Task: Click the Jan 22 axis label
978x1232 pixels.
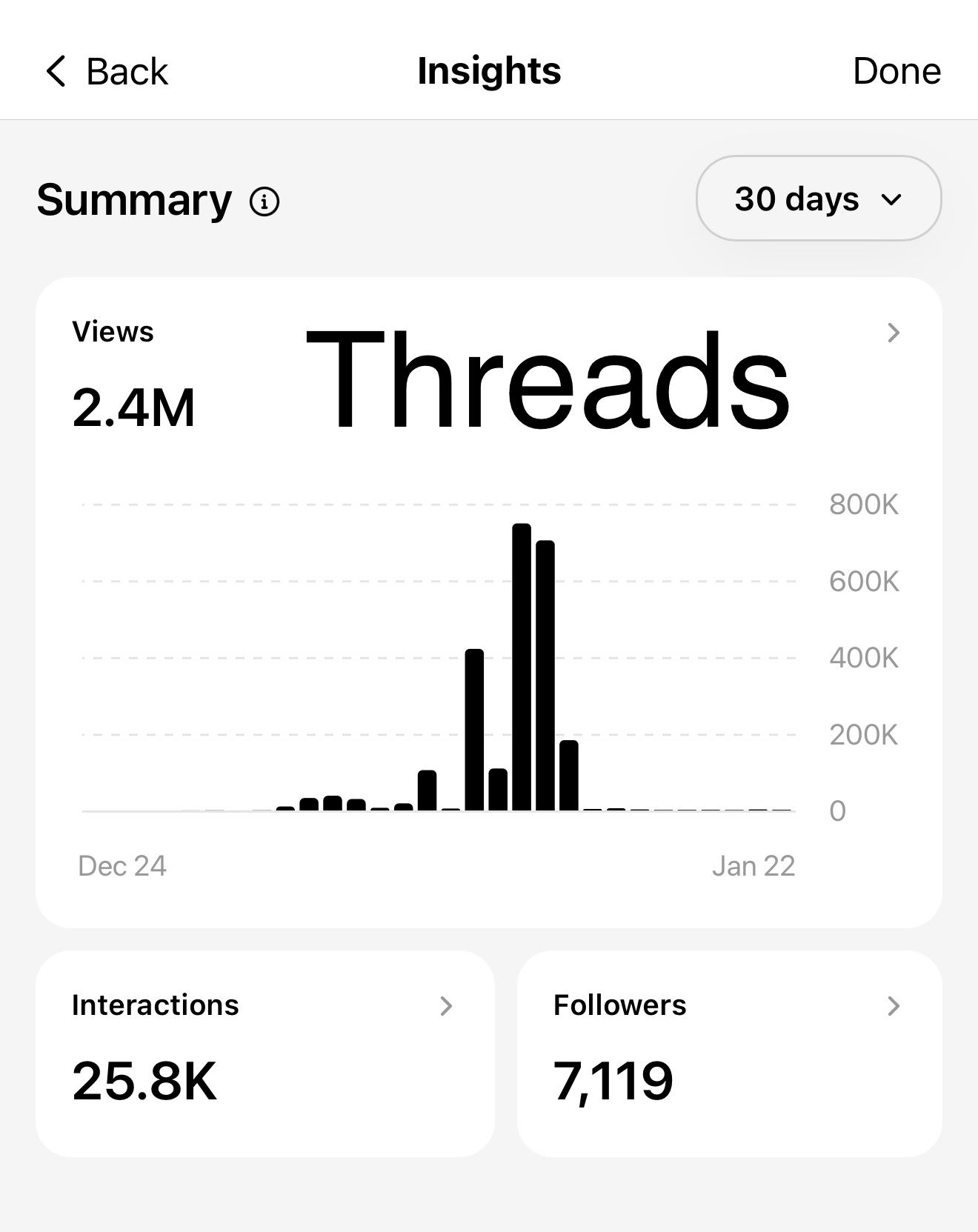Action: (x=754, y=865)
